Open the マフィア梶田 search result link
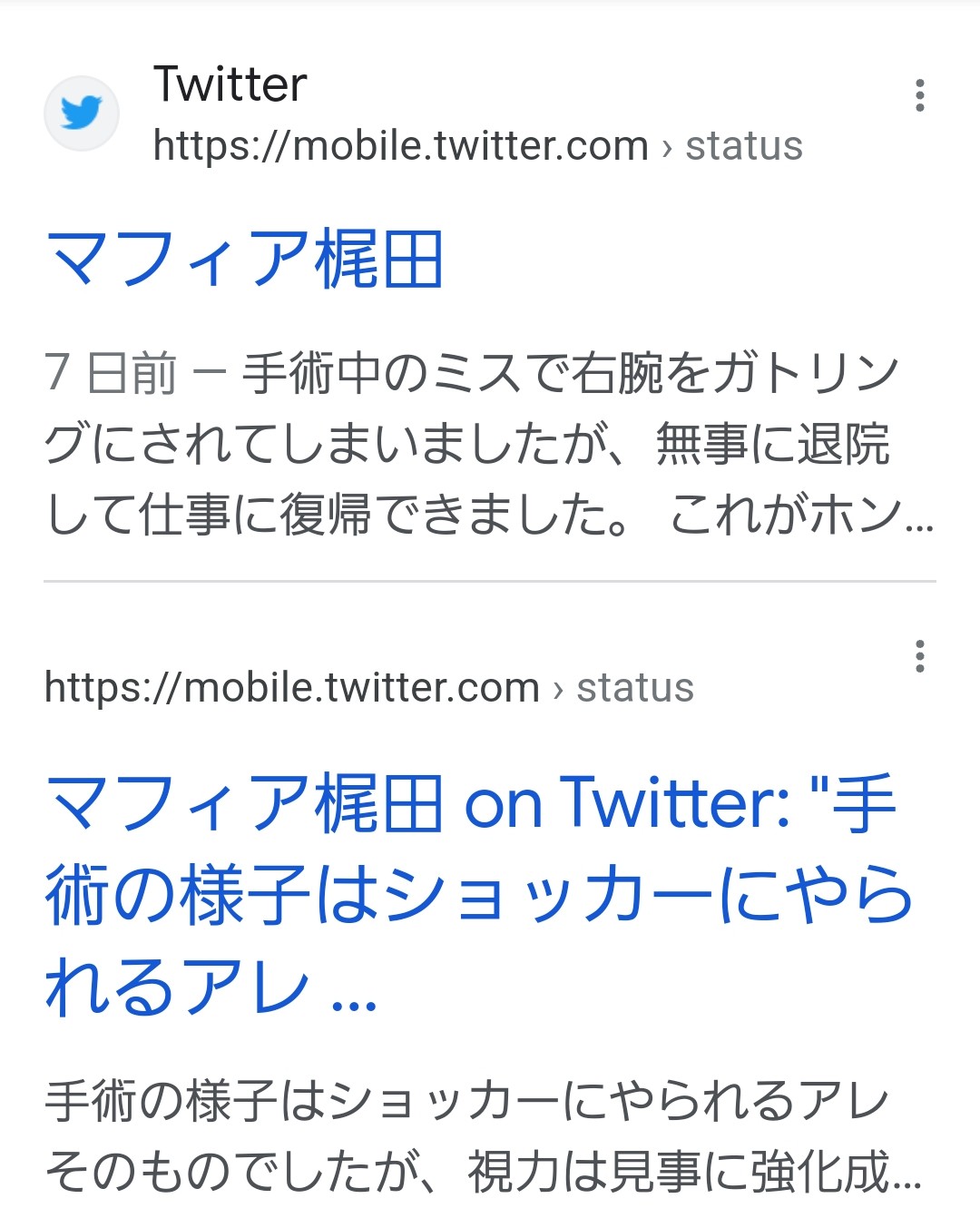 click(245, 260)
